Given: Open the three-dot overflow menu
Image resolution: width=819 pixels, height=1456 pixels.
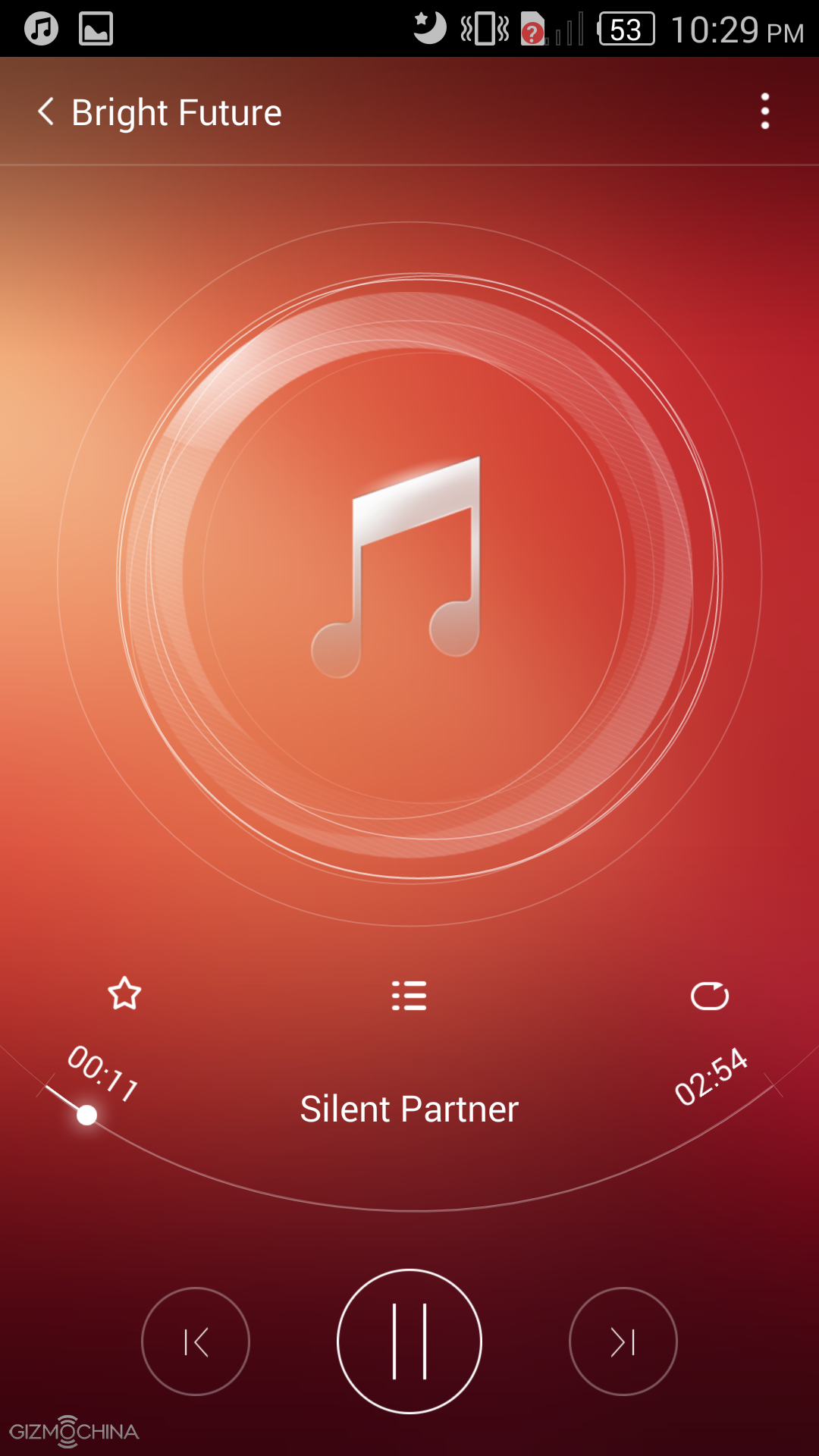Looking at the screenshot, I should 764,111.
